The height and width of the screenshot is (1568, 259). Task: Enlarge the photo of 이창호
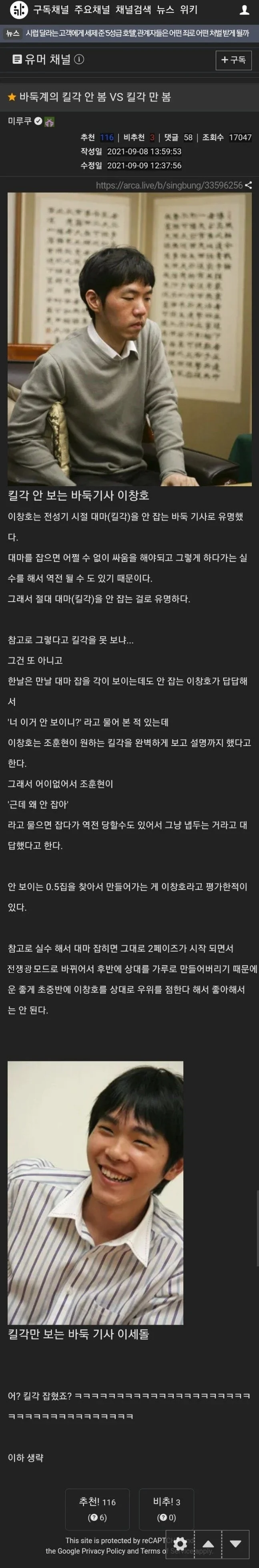click(x=130, y=339)
